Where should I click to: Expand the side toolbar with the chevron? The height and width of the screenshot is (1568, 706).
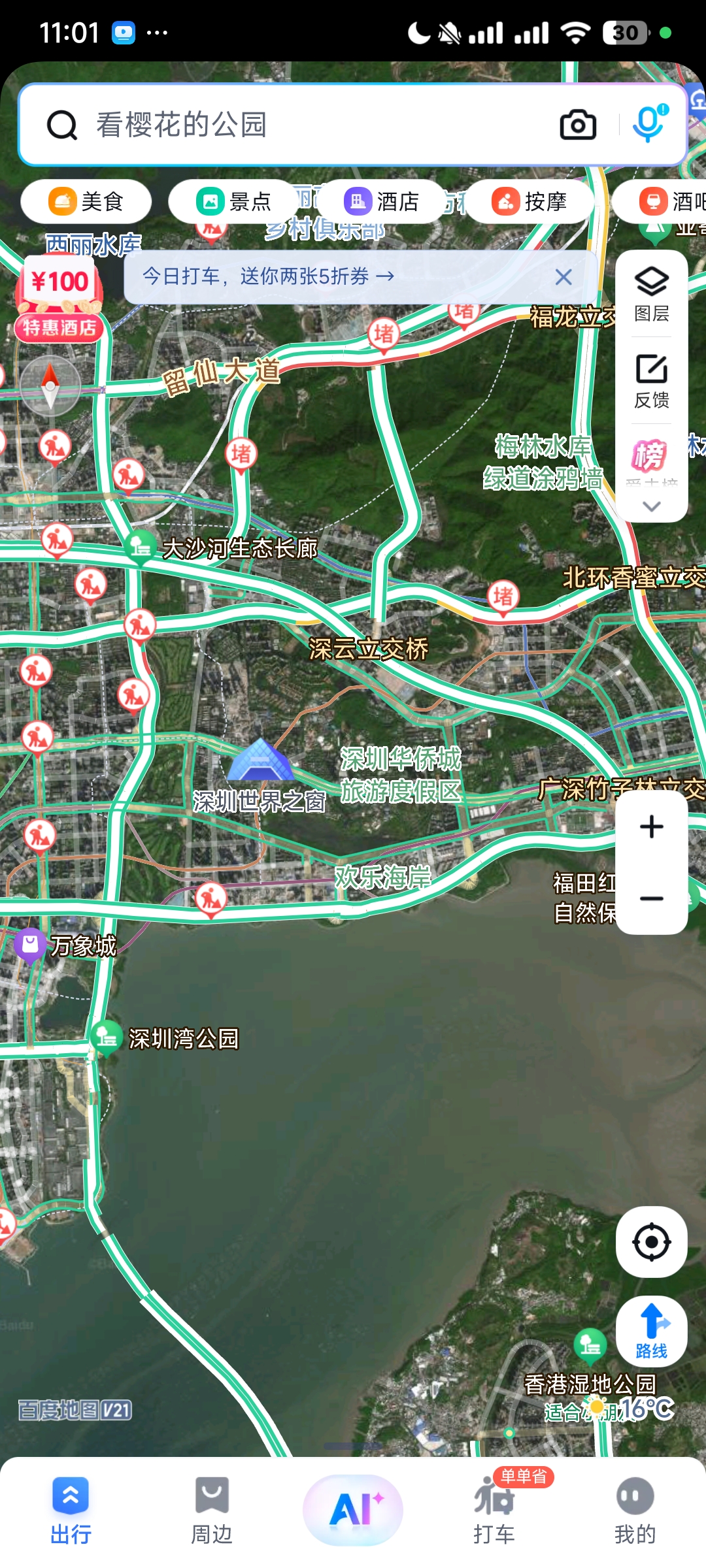[x=652, y=506]
